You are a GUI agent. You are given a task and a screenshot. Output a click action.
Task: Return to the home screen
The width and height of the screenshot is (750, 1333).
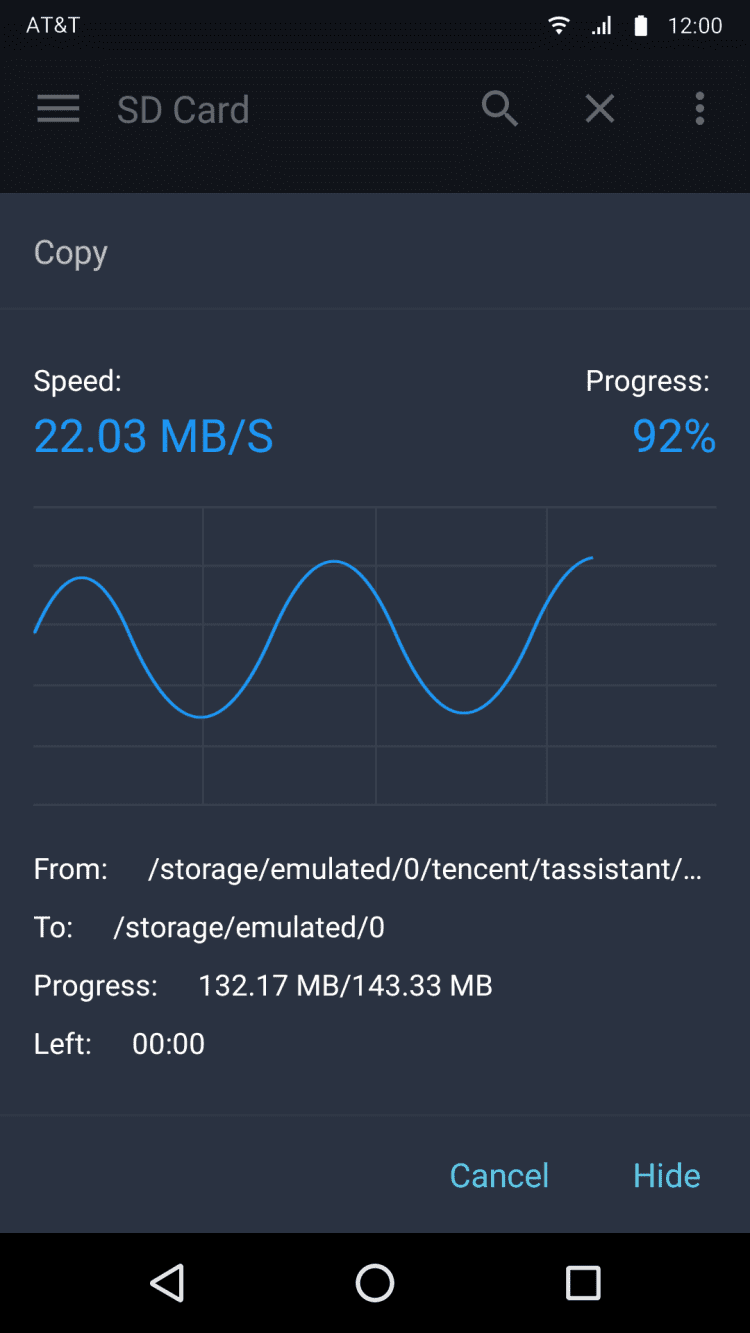[375, 1282]
